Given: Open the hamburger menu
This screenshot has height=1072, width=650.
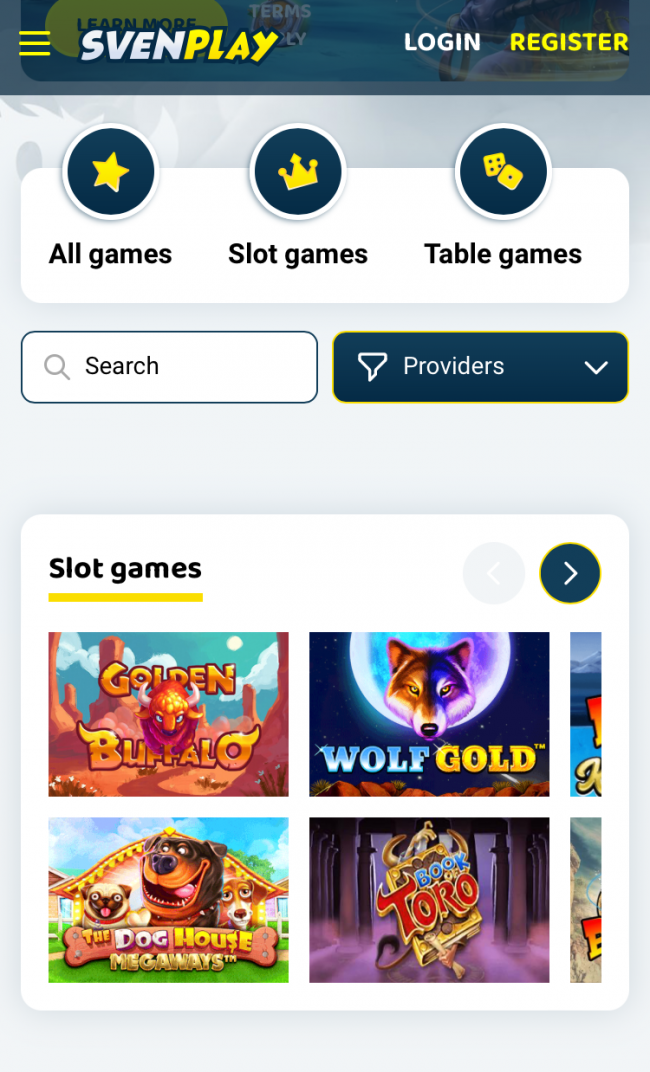Looking at the screenshot, I should tap(34, 43).
